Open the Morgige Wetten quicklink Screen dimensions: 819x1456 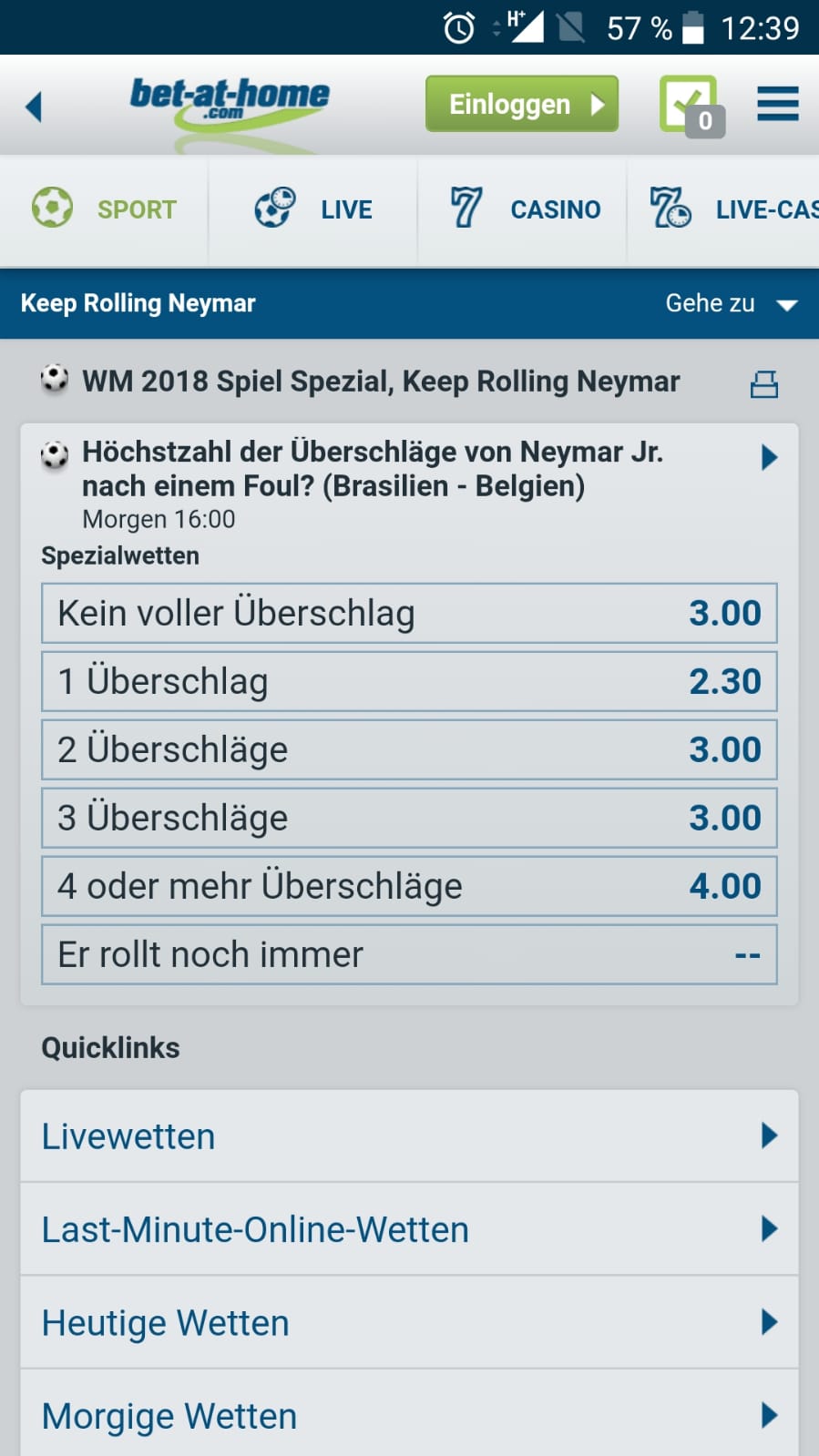[x=409, y=1414]
